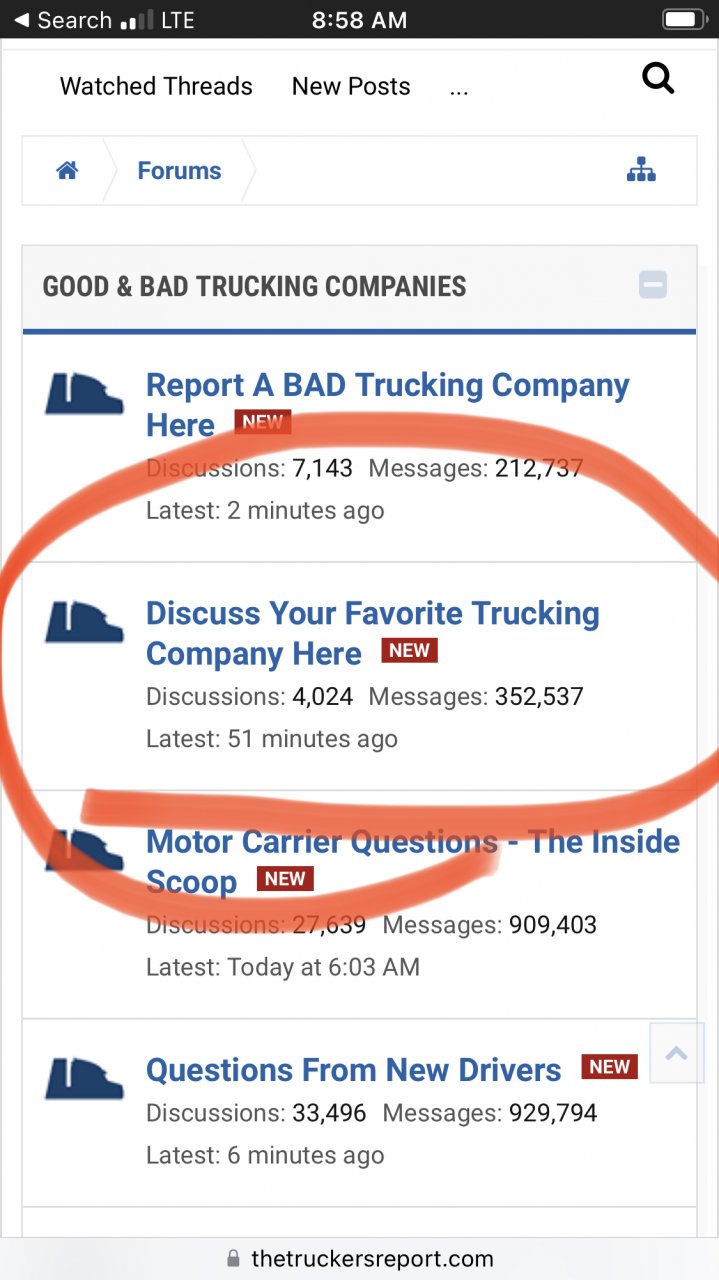719x1280 pixels.
Task: Tap the home breadcrumb icon
Action: [67, 171]
